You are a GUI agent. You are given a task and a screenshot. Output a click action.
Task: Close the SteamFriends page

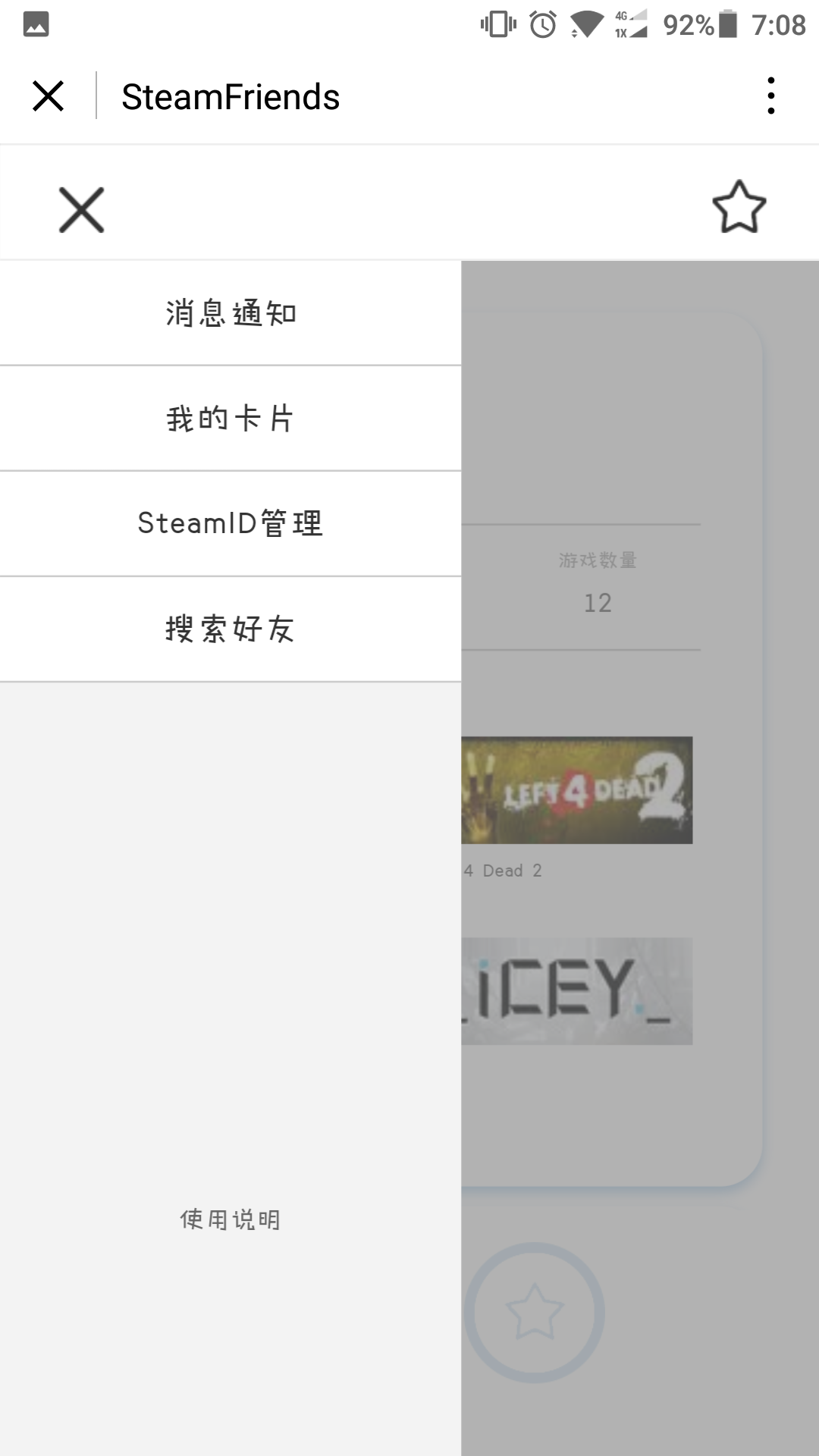(48, 96)
